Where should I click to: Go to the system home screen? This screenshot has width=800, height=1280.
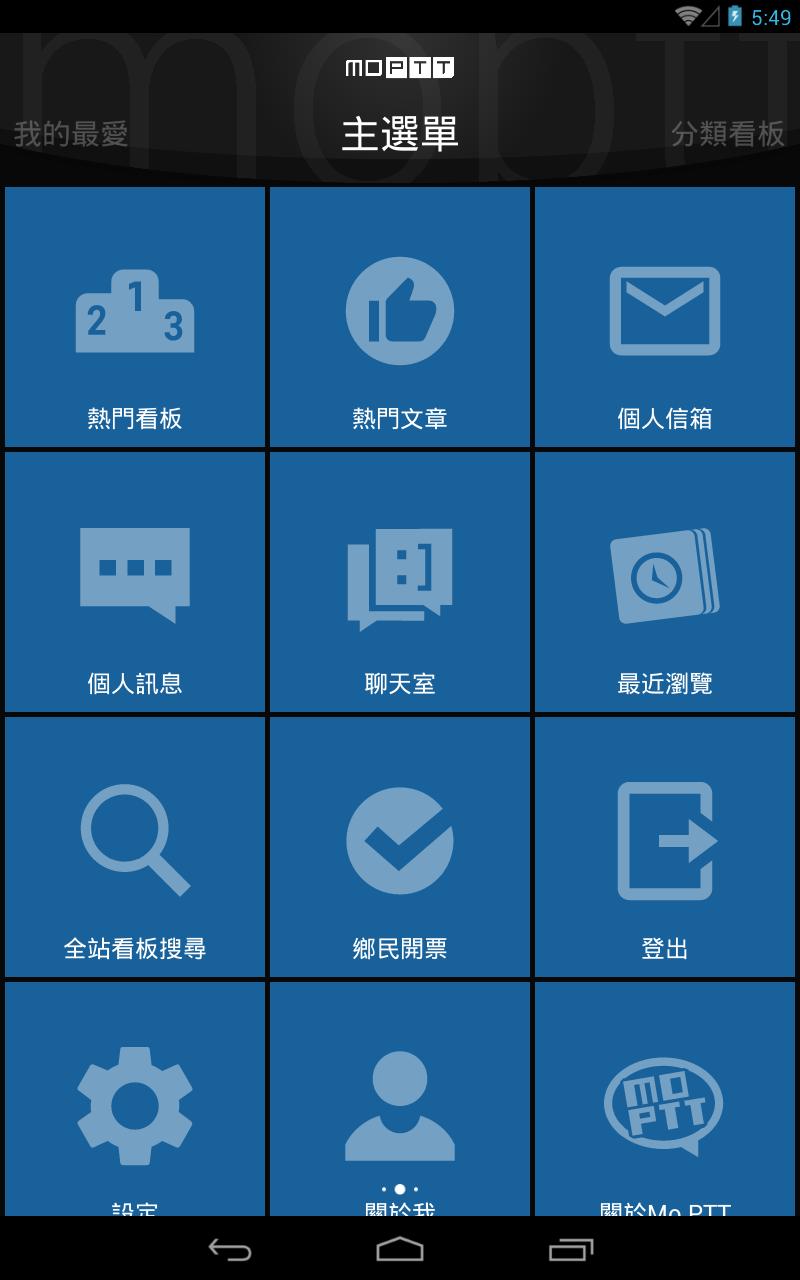click(400, 1249)
